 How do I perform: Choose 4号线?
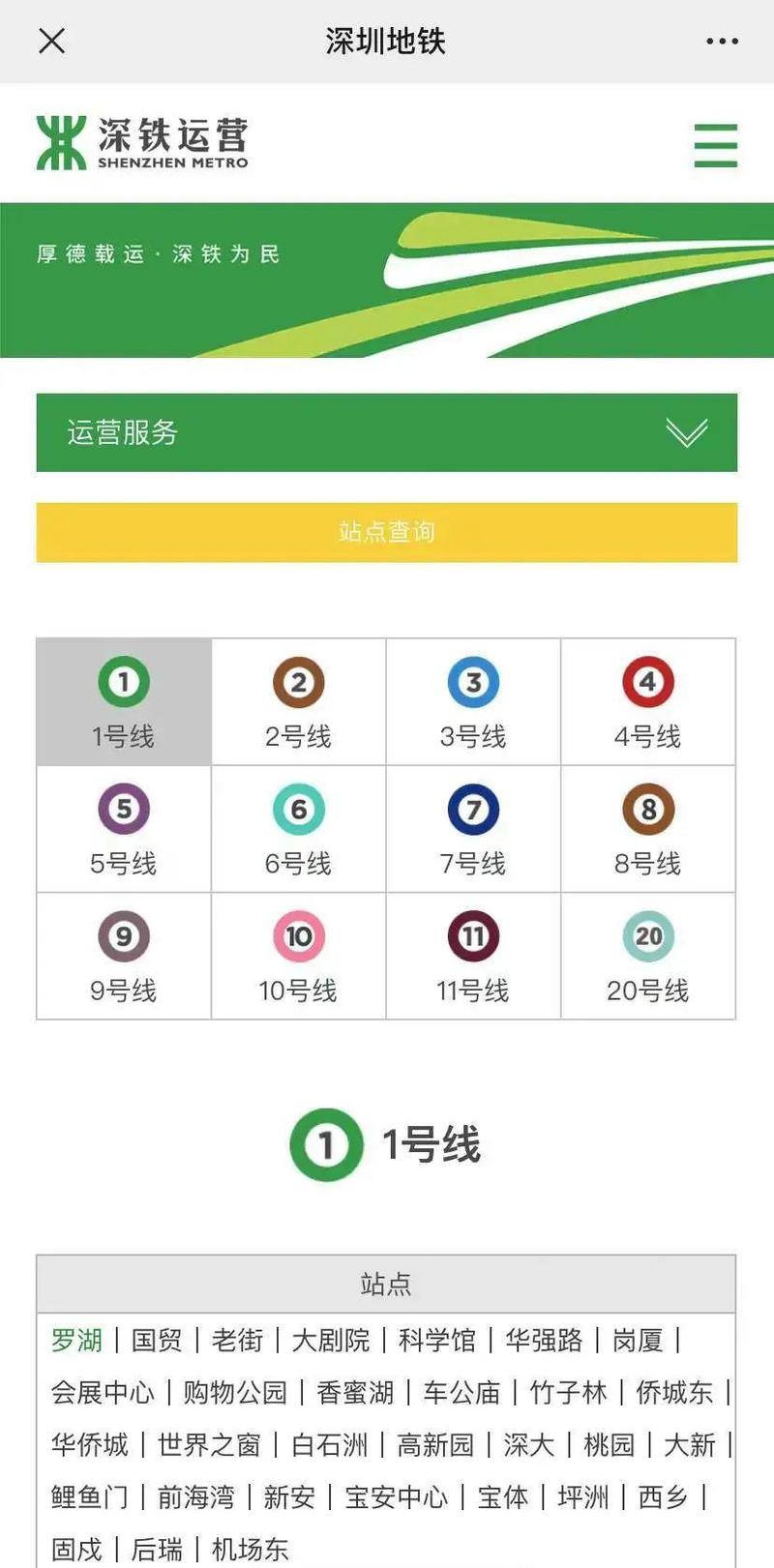(x=647, y=702)
